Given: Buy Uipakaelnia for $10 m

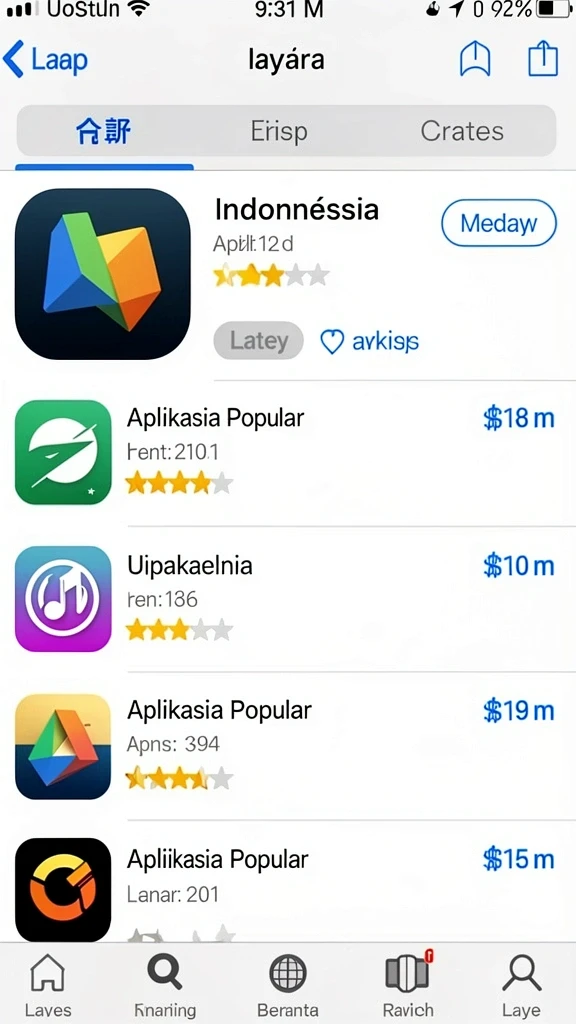Looking at the screenshot, I should pos(519,566).
